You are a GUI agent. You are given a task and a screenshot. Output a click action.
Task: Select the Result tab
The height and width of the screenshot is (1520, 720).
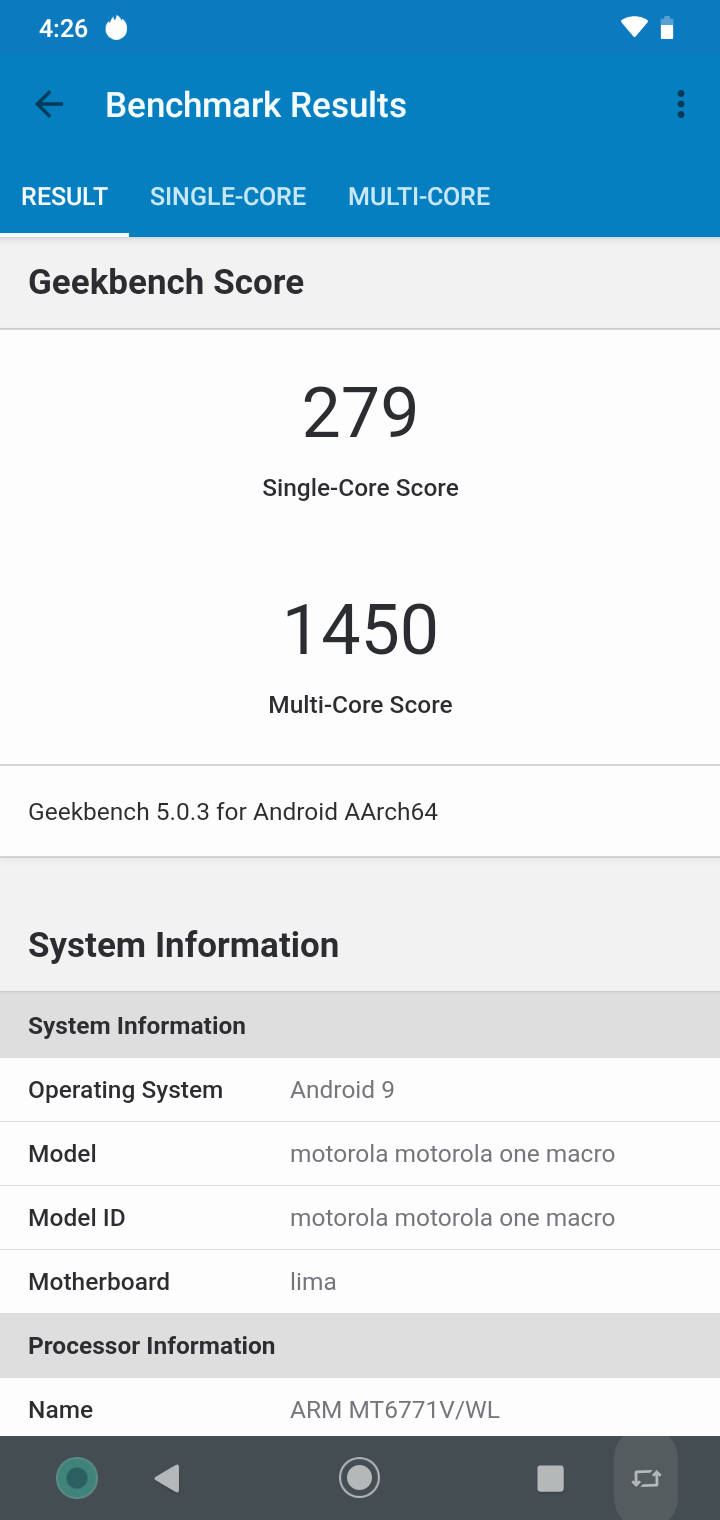click(x=64, y=196)
